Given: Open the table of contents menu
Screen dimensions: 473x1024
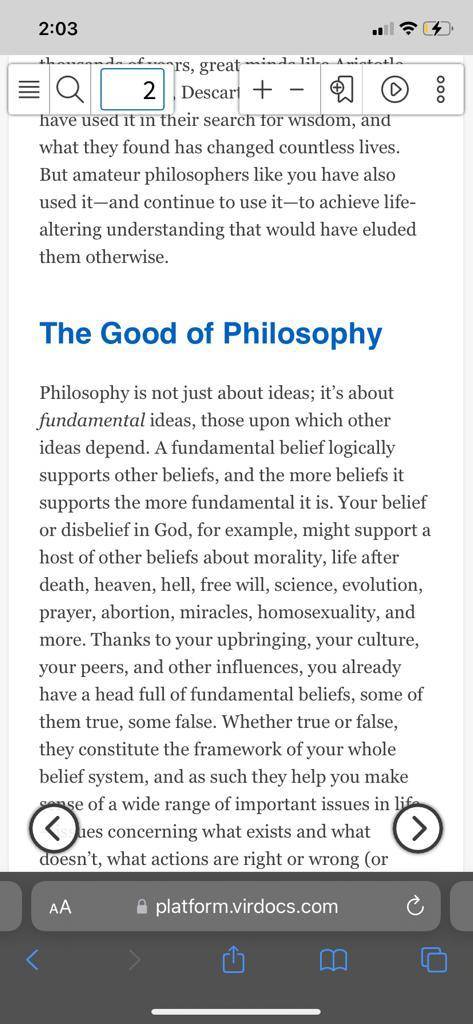Looking at the screenshot, I should (x=29, y=90).
